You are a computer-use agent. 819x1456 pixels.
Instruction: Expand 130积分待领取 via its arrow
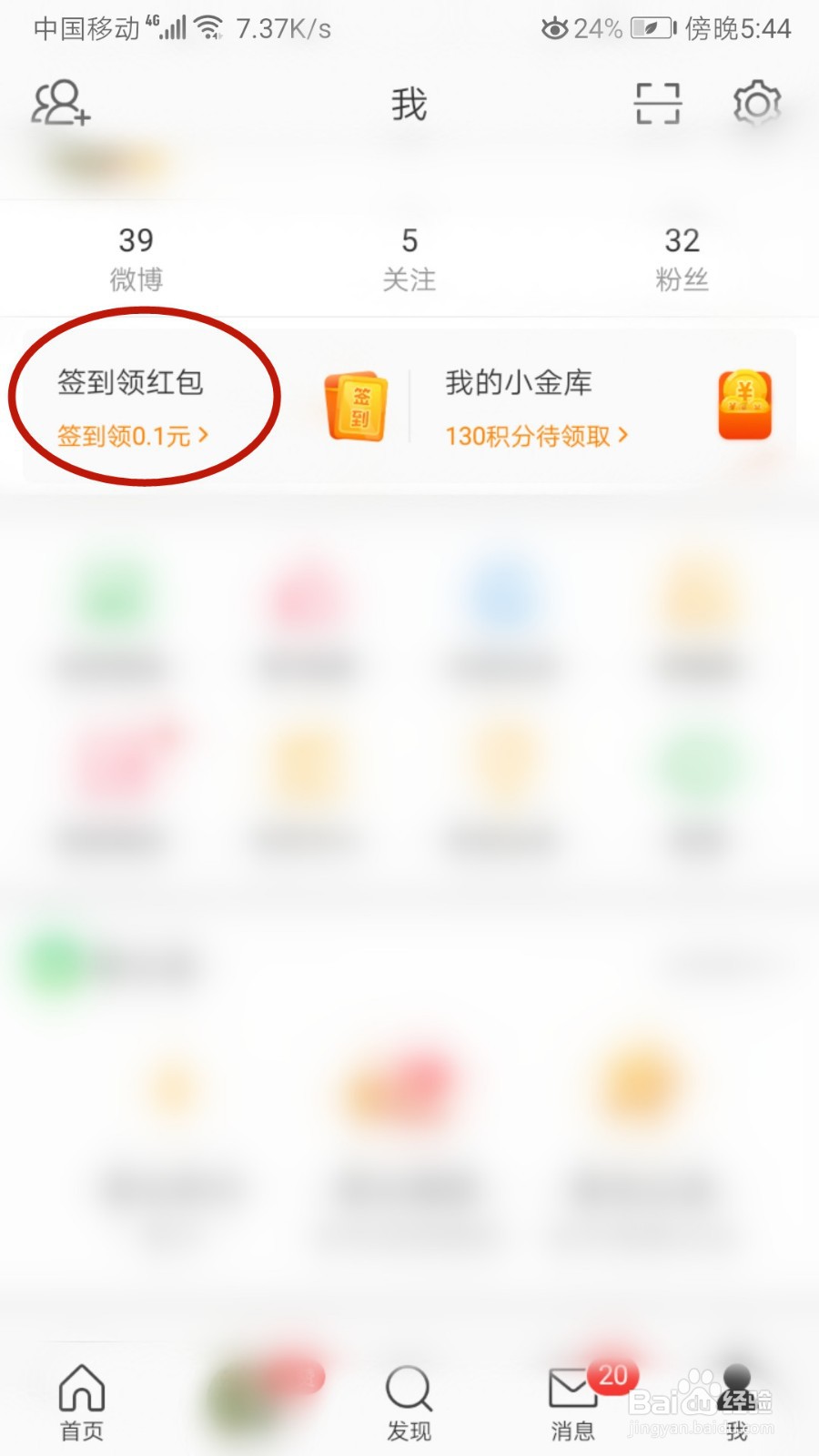[x=623, y=437]
